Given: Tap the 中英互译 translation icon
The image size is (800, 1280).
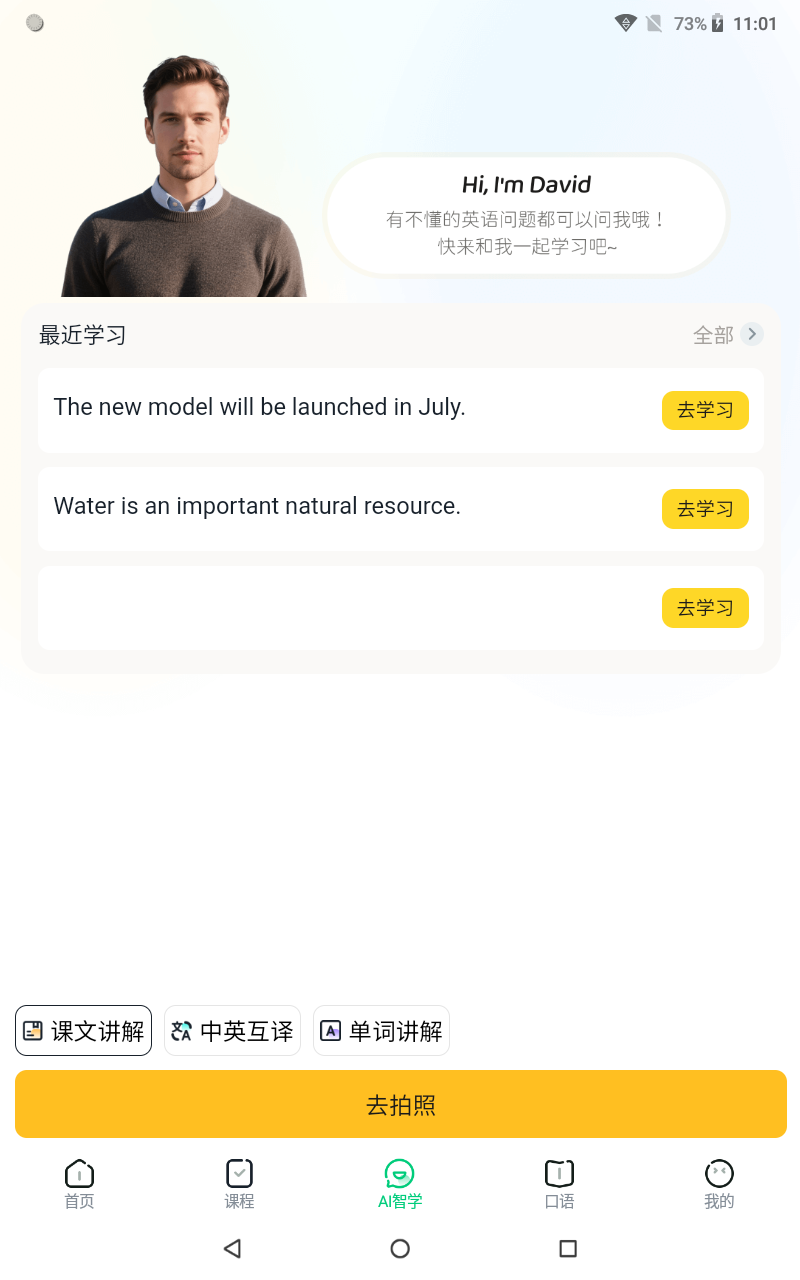Looking at the screenshot, I should [181, 1030].
